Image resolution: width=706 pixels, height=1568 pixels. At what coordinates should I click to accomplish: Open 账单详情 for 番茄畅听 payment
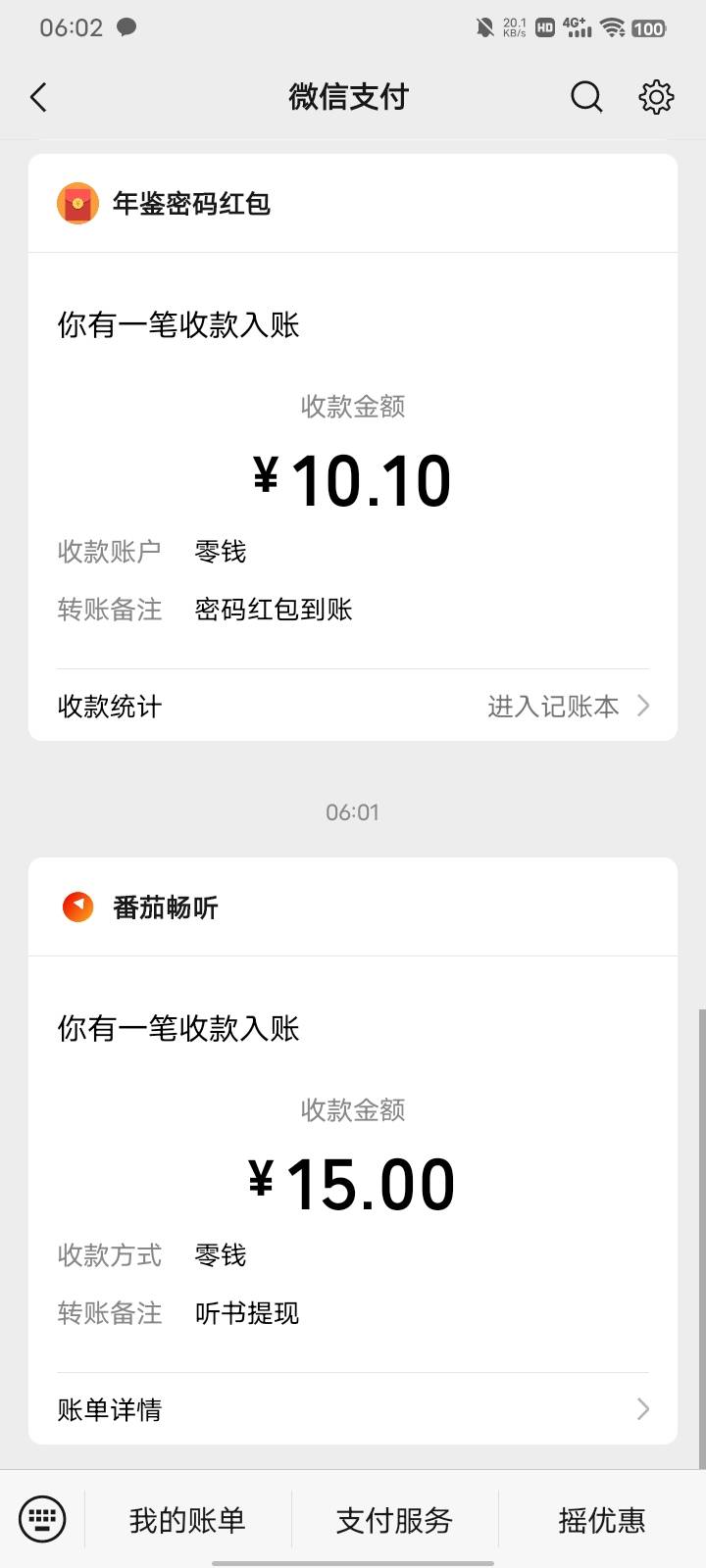[353, 1409]
